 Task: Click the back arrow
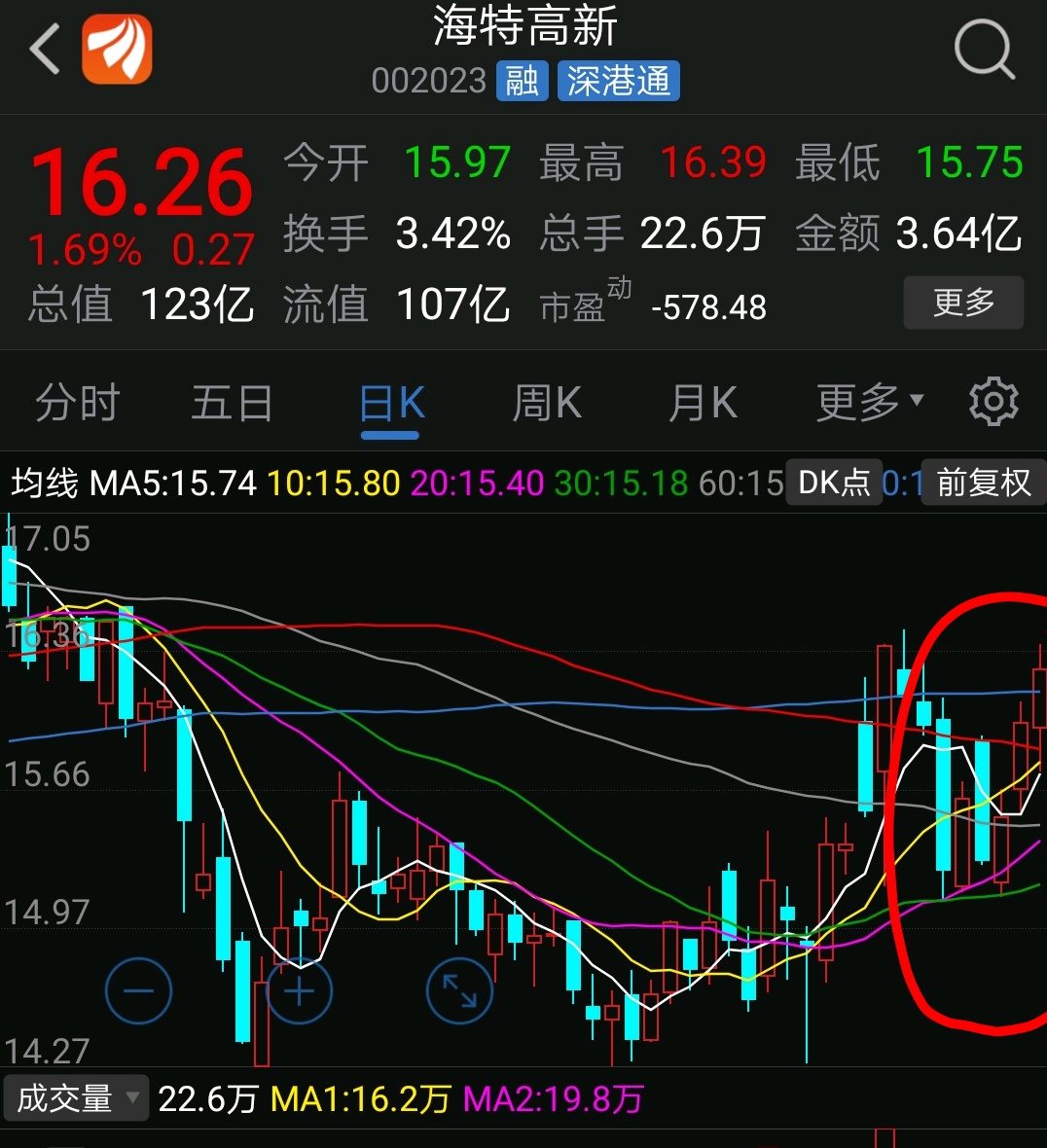(43, 49)
